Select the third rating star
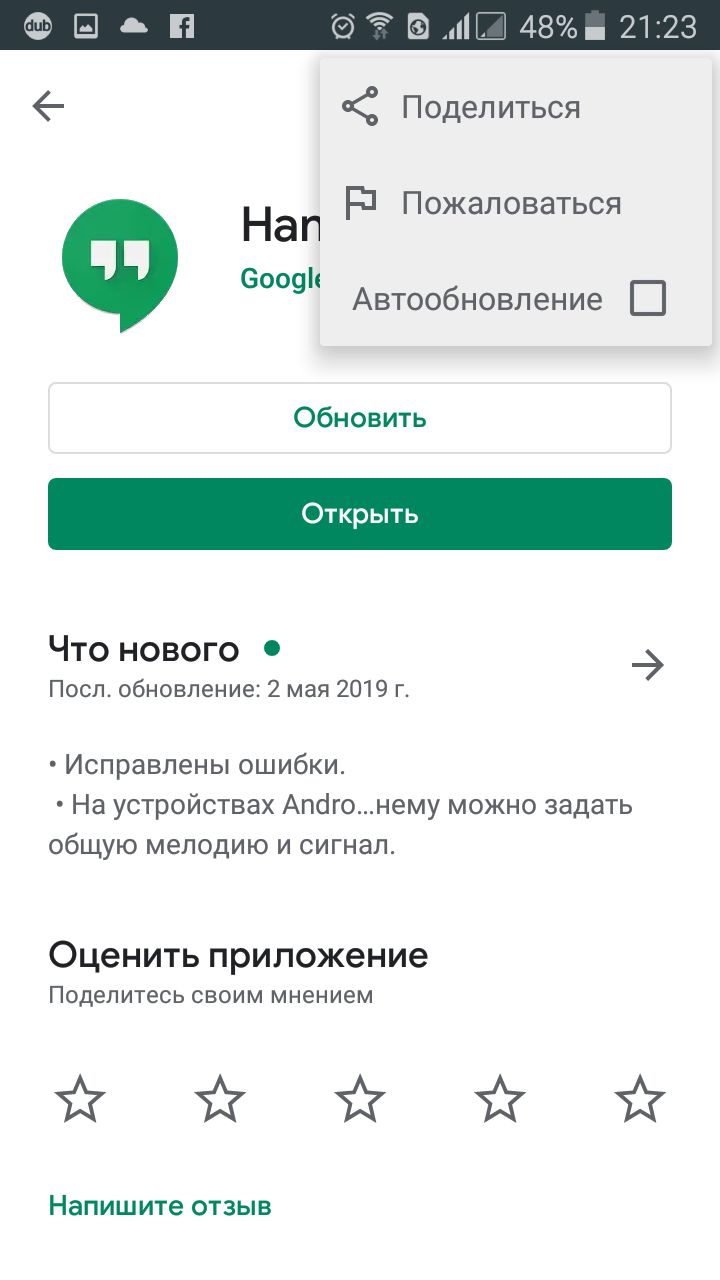This screenshot has width=720, height=1280. [x=360, y=1100]
